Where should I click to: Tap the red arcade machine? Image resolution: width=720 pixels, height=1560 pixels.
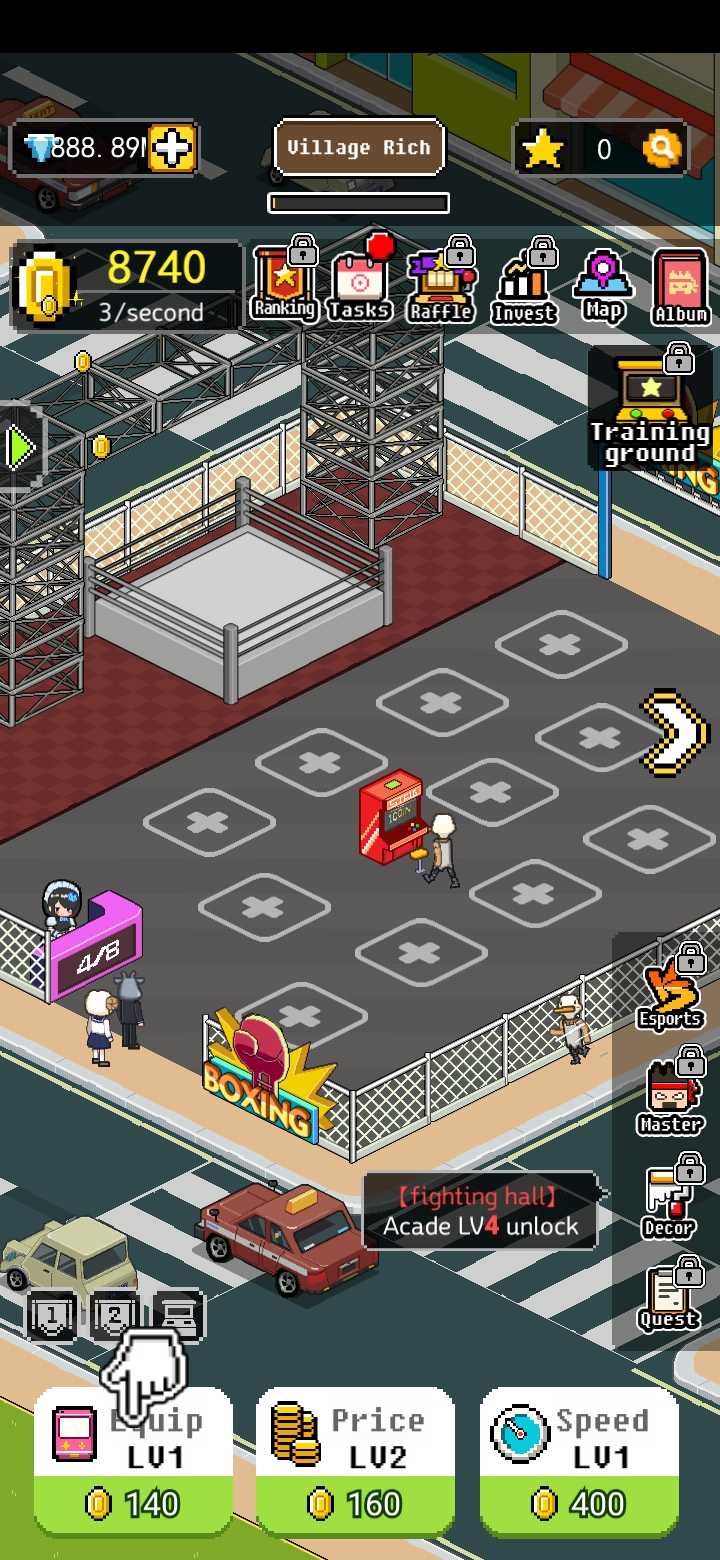coord(391,815)
